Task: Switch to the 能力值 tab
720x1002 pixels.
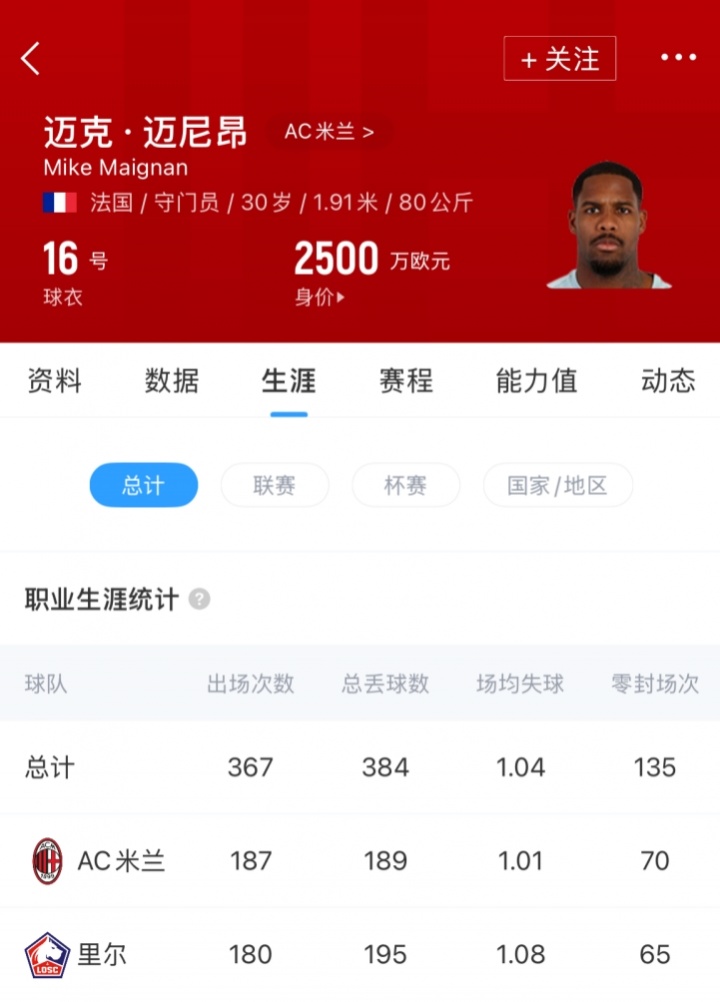Action: (x=536, y=381)
